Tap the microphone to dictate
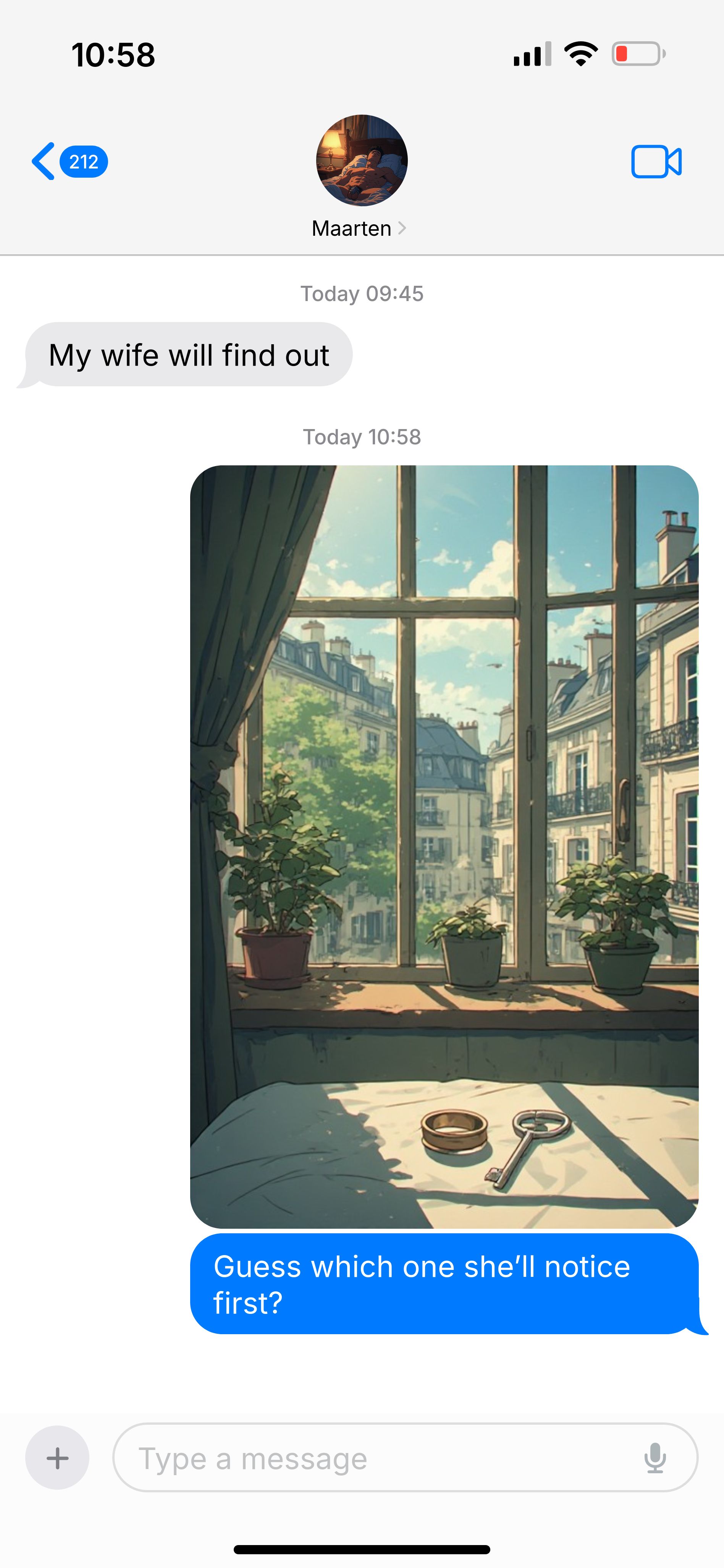The height and width of the screenshot is (1568, 724). [655, 1458]
